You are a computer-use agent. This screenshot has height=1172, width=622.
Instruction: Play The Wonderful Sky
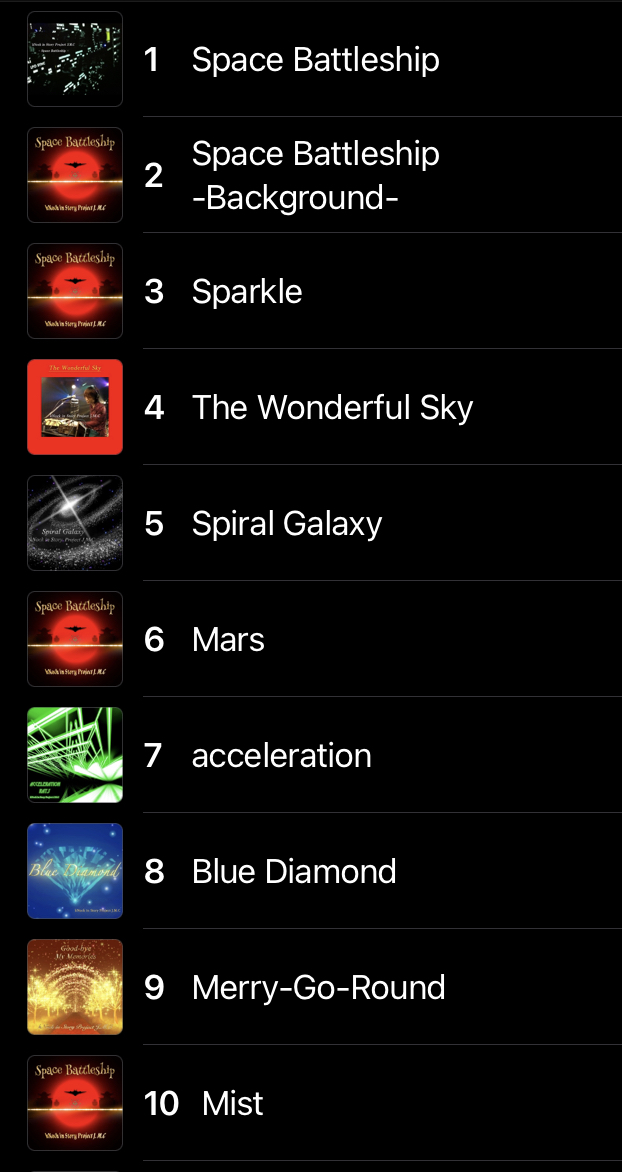332,408
